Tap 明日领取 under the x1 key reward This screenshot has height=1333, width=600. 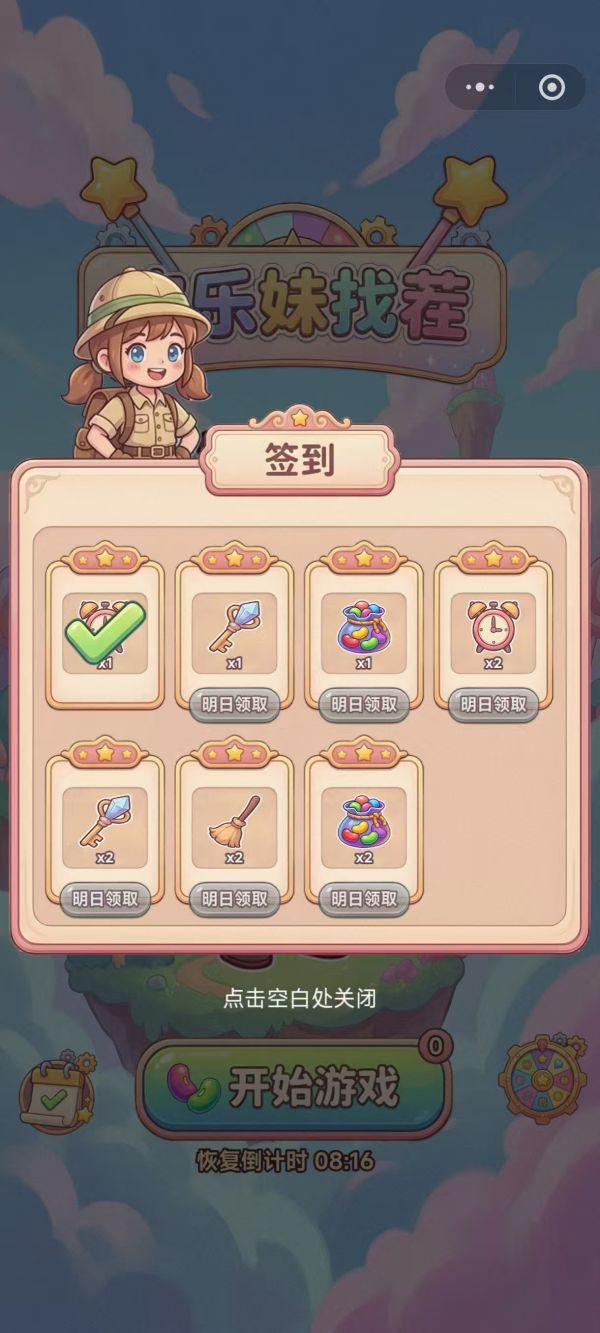point(235,704)
